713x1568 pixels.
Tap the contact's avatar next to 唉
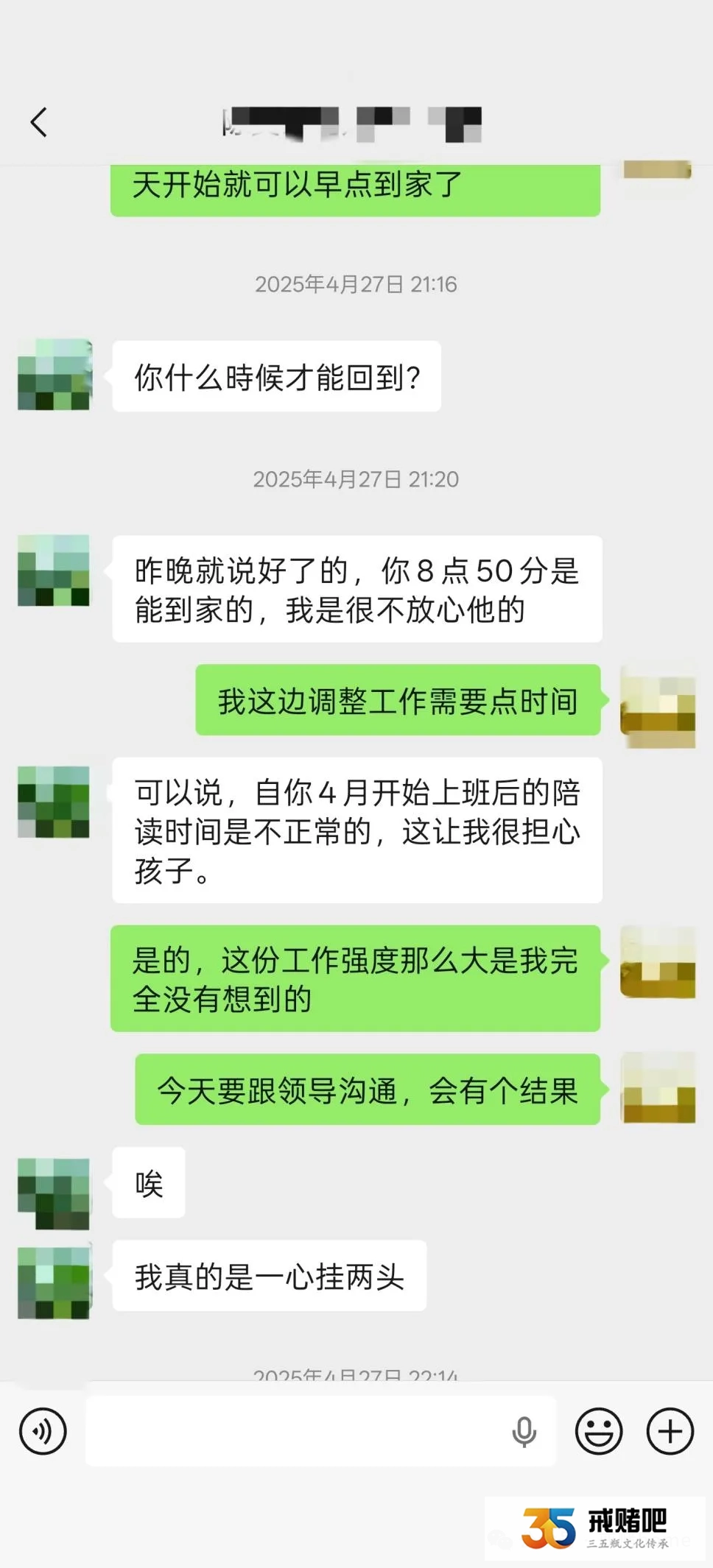click(54, 1194)
